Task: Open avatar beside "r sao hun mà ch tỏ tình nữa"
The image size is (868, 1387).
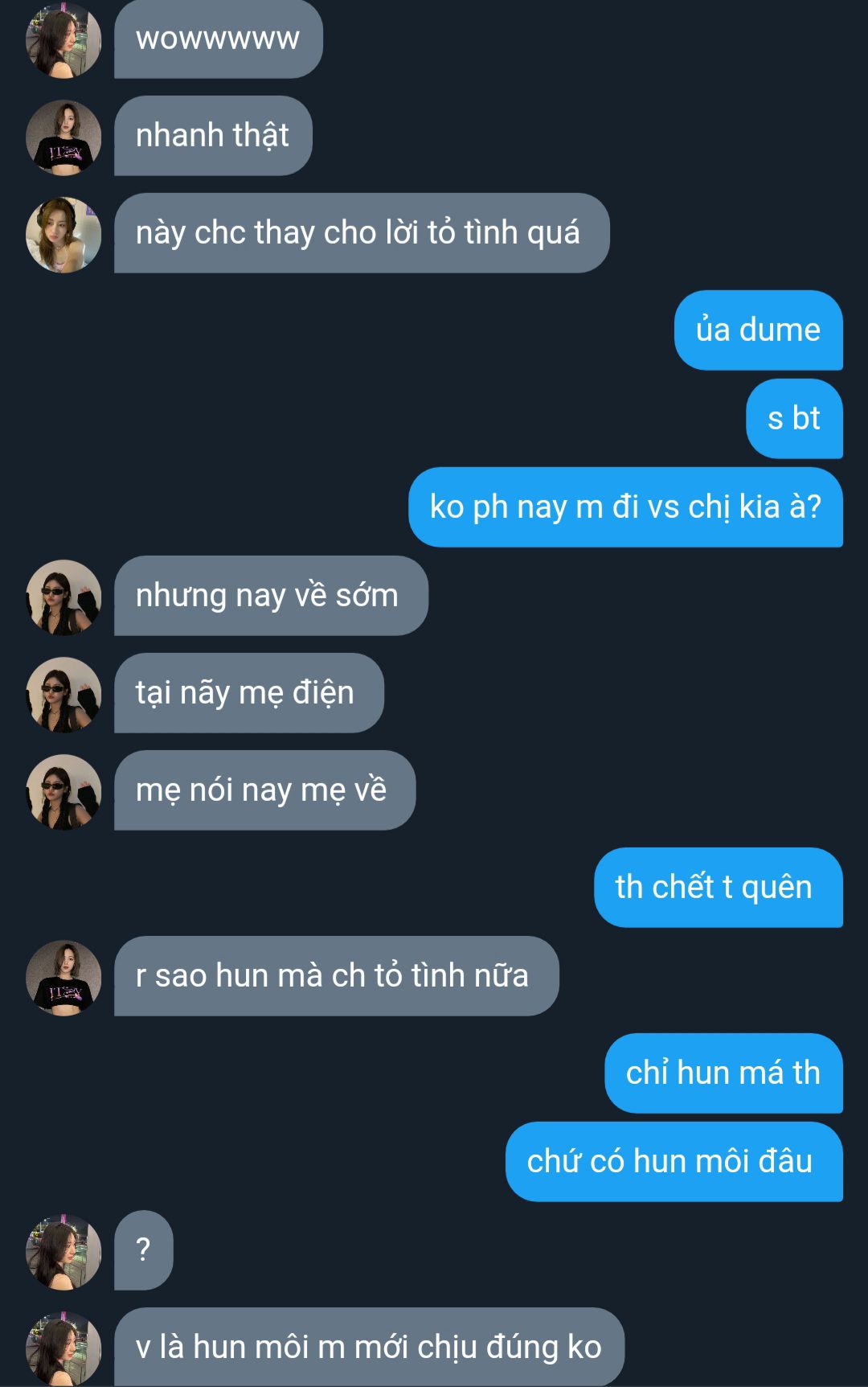Action: pos(63,977)
